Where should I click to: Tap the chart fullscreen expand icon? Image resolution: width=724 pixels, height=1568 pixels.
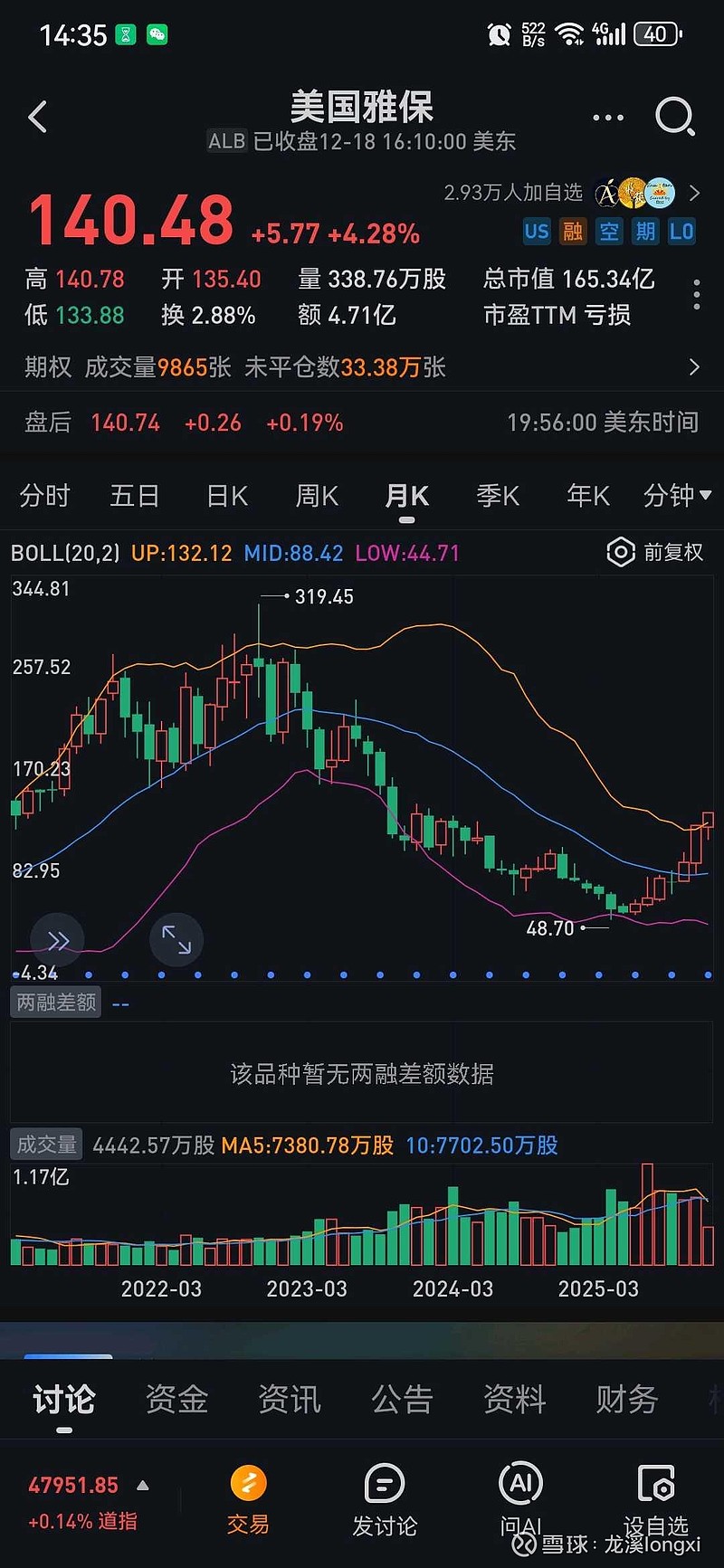click(x=176, y=940)
